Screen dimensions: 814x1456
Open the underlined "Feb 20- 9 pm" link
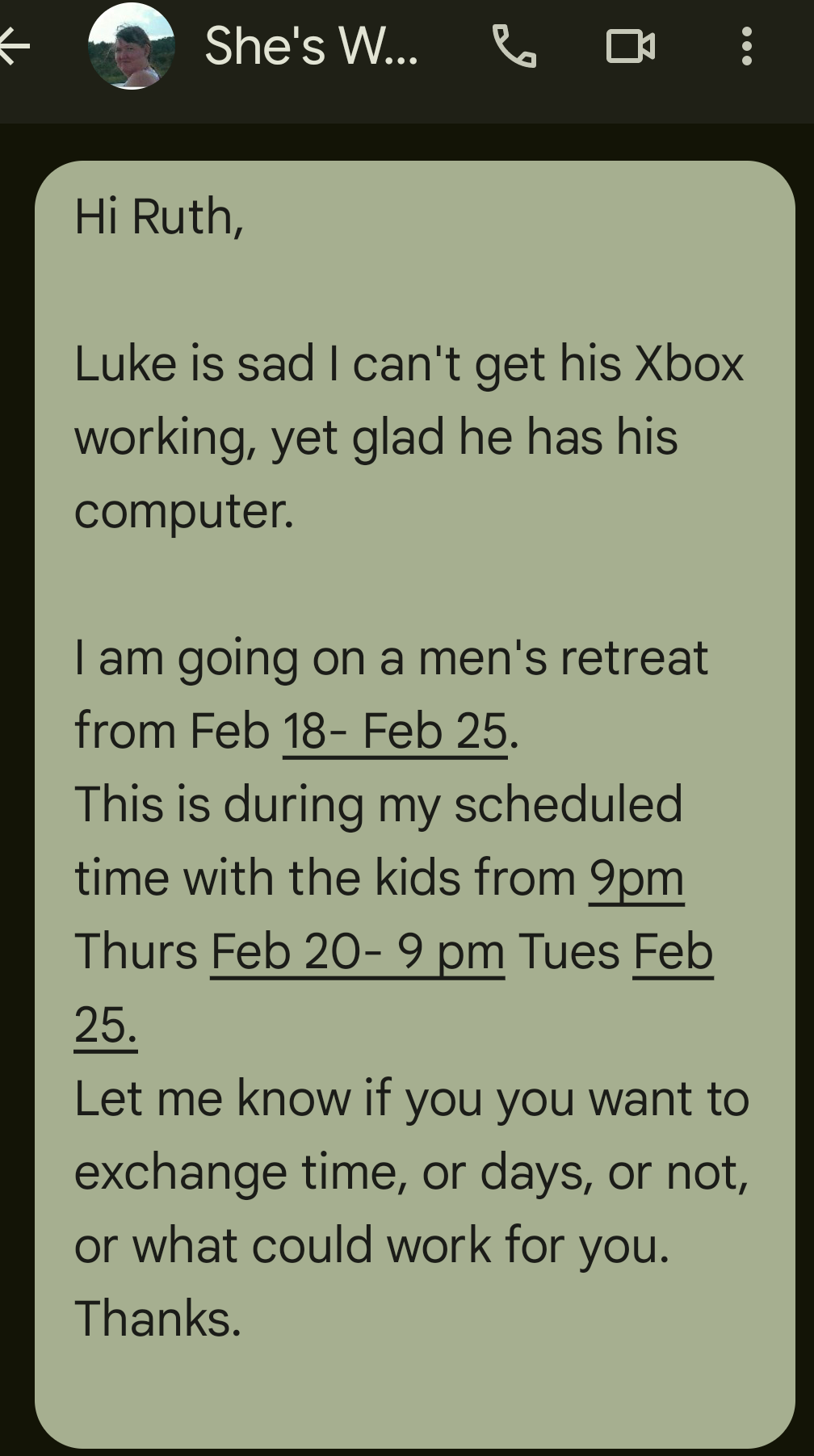tap(357, 952)
